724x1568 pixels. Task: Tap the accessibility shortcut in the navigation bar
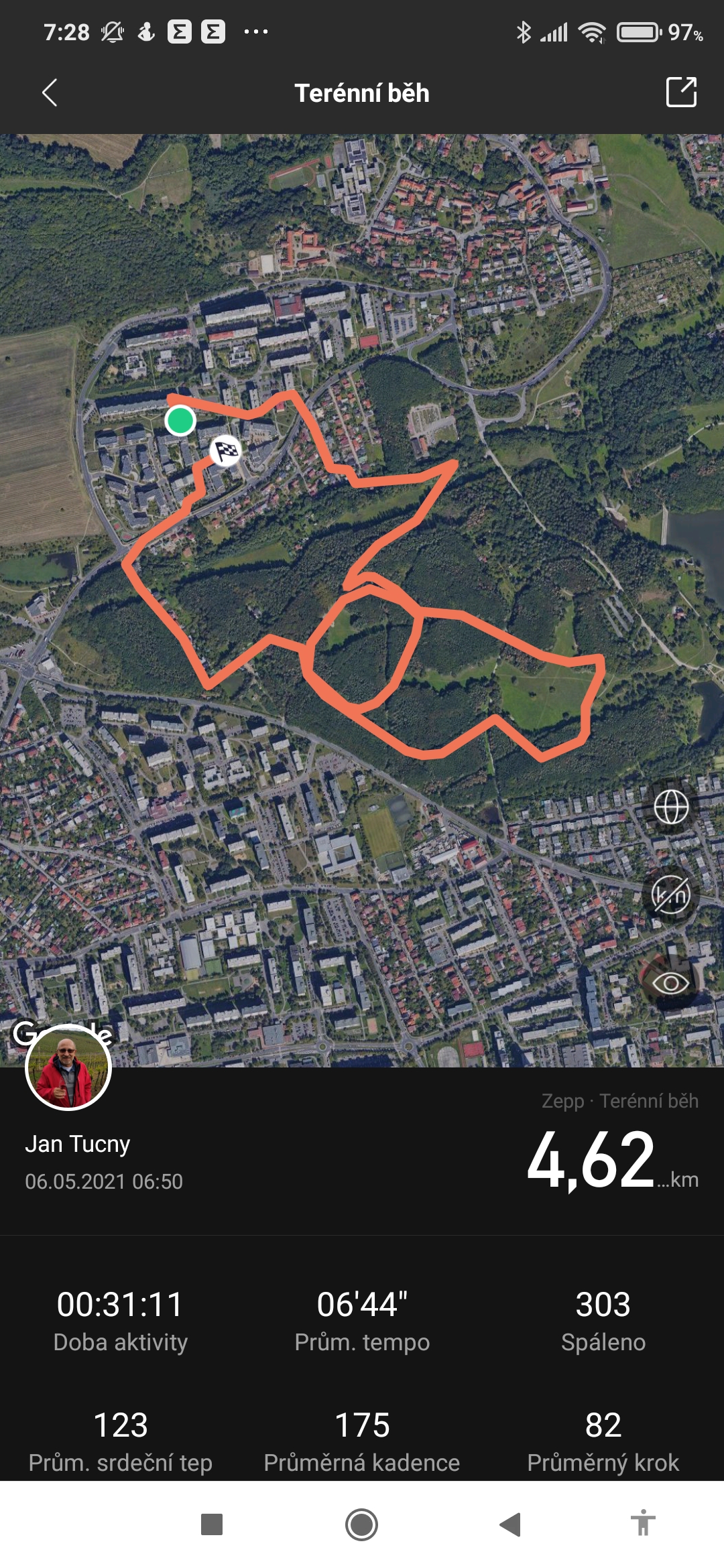pos(643,1522)
